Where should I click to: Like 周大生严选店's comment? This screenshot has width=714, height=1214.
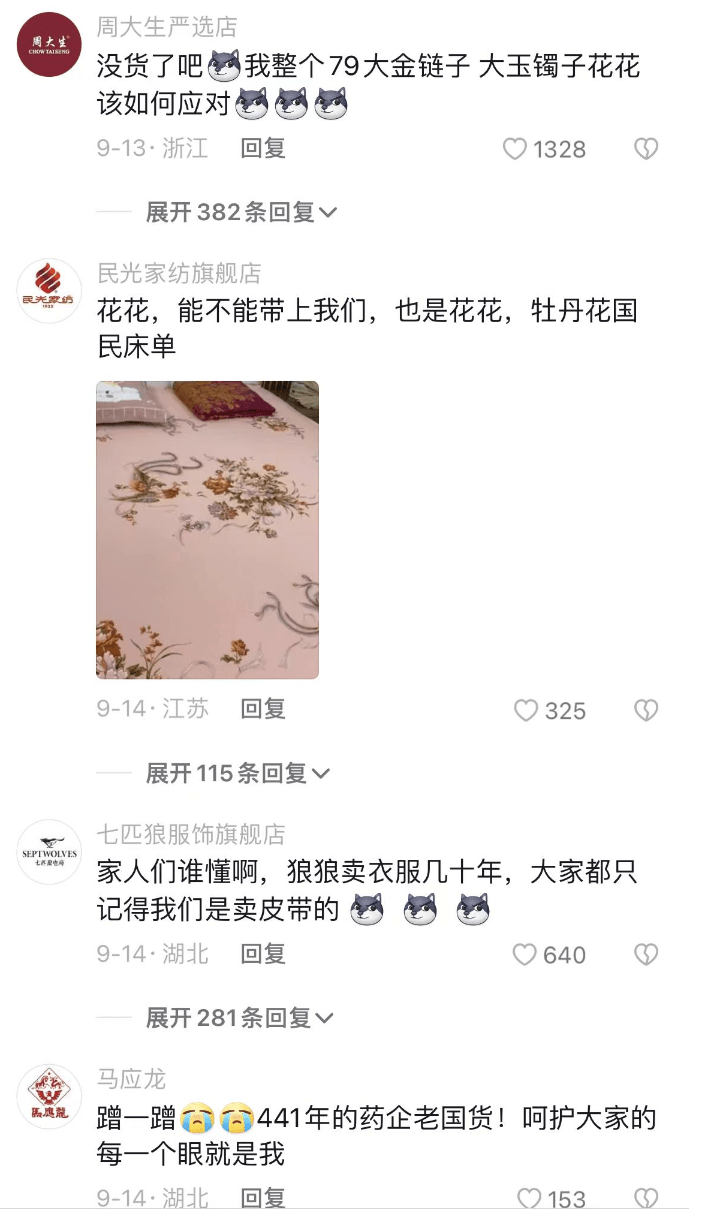[515, 149]
